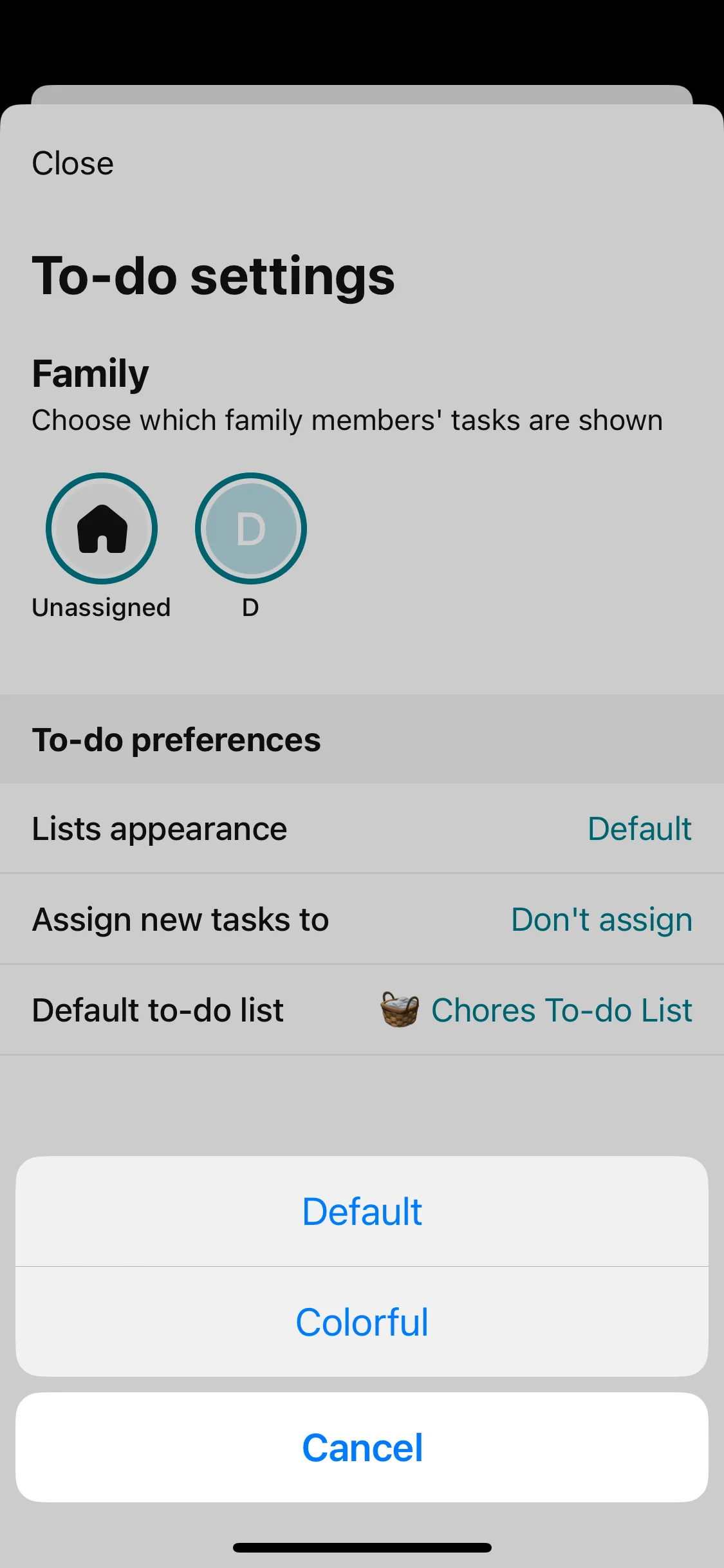This screenshot has width=724, height=1568.
Task: Select Don't assign under Assign new tasks
Action: [601, 919]
